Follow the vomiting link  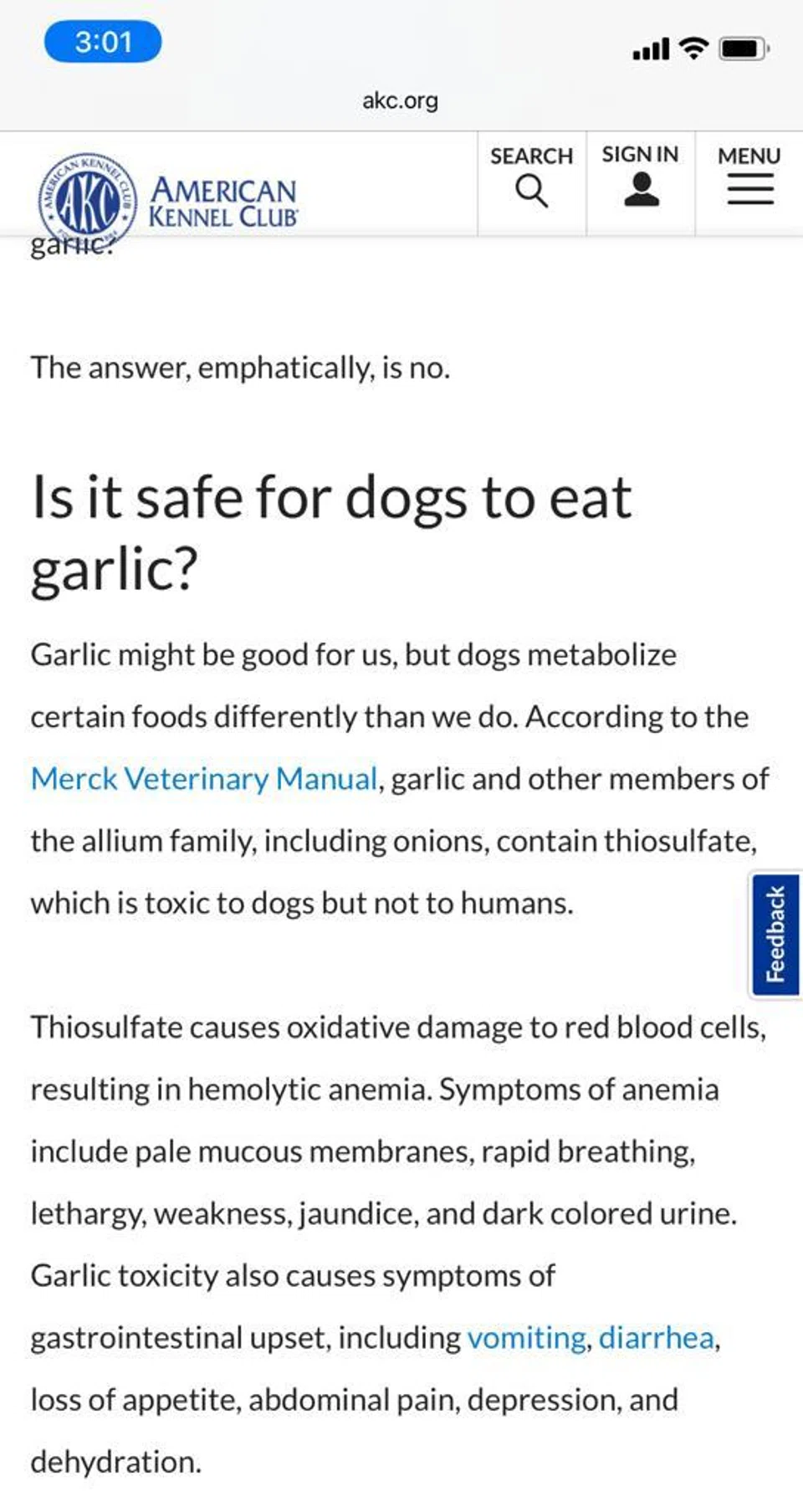click(x=527, y=1337)
